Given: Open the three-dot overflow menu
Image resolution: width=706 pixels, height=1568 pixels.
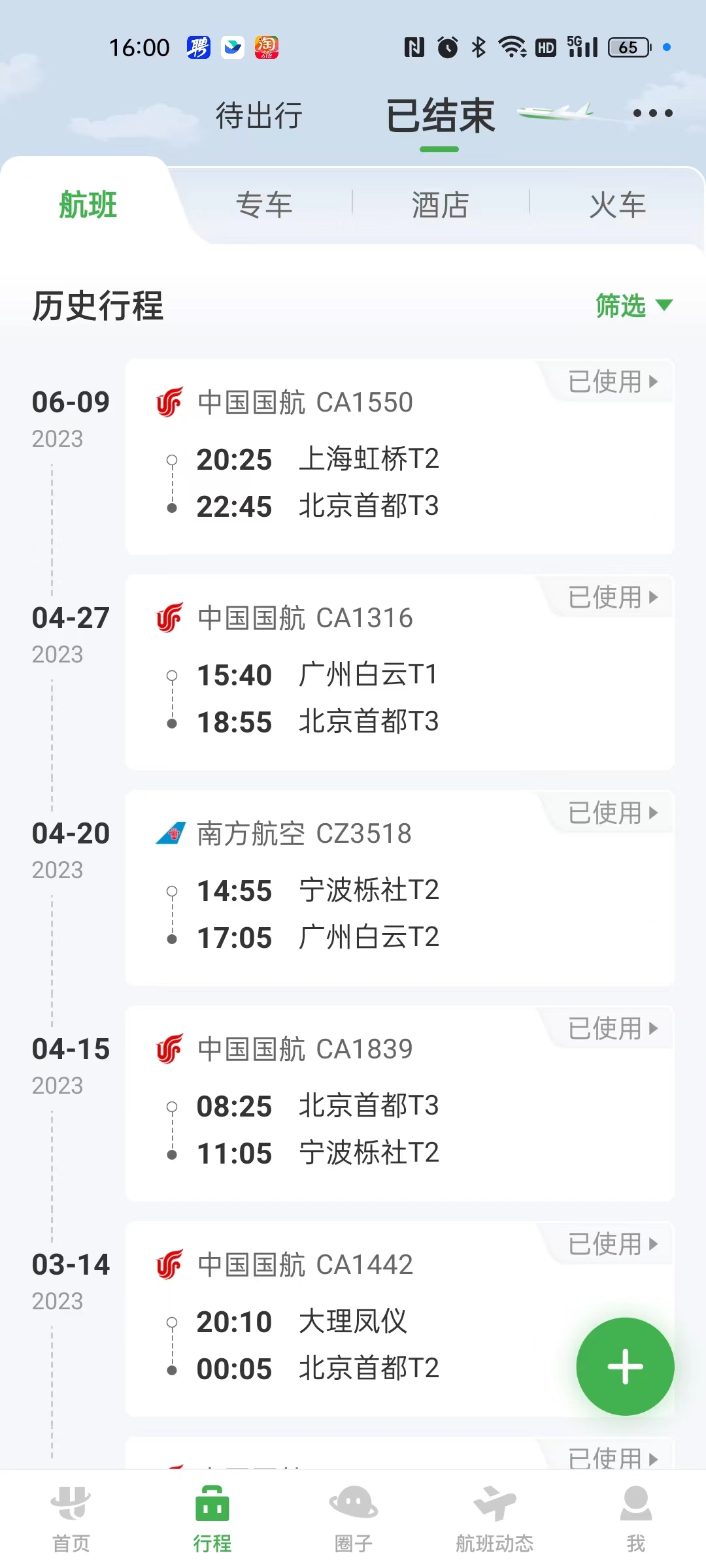Looking at the screenshot, I should point(652,114).
